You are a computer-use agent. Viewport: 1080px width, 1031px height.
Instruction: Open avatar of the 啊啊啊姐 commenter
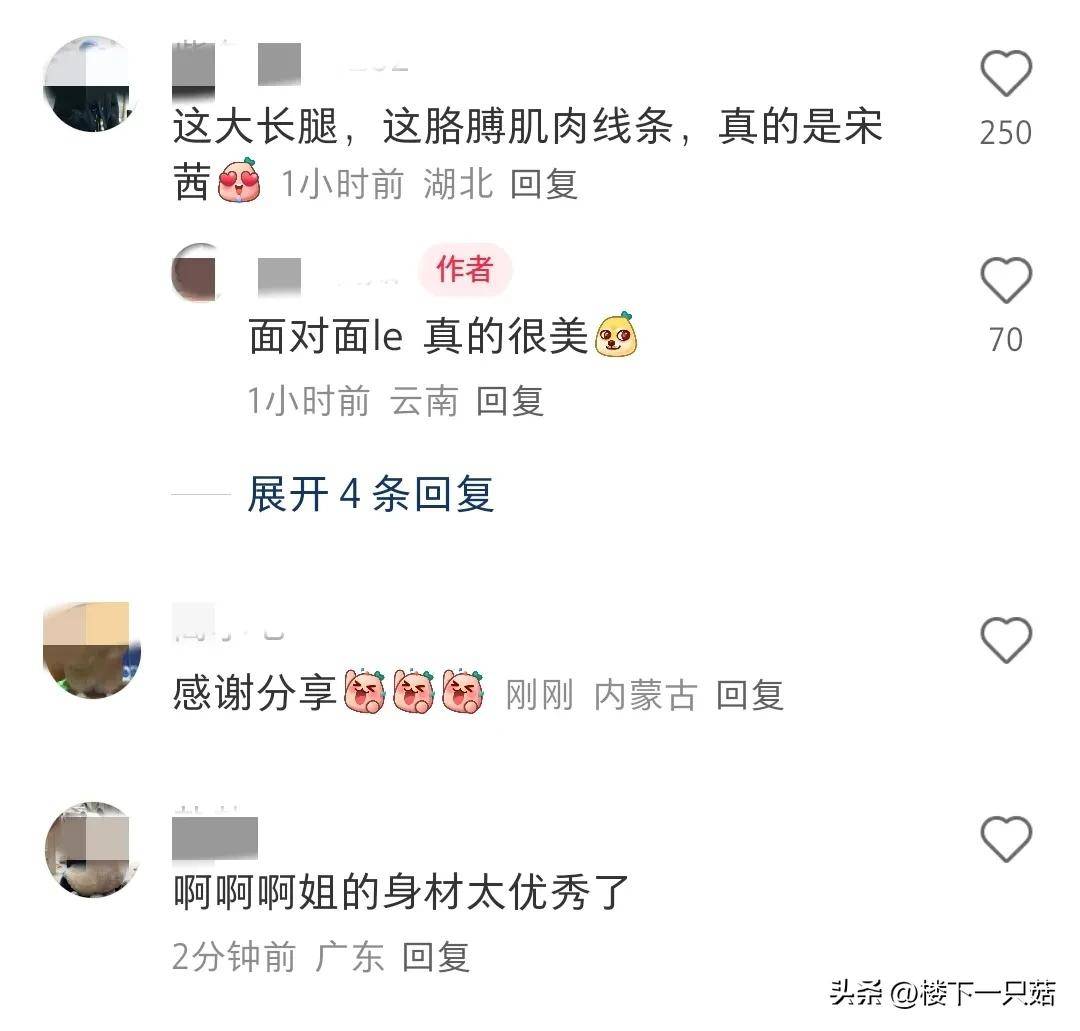[x=91, y=850]
